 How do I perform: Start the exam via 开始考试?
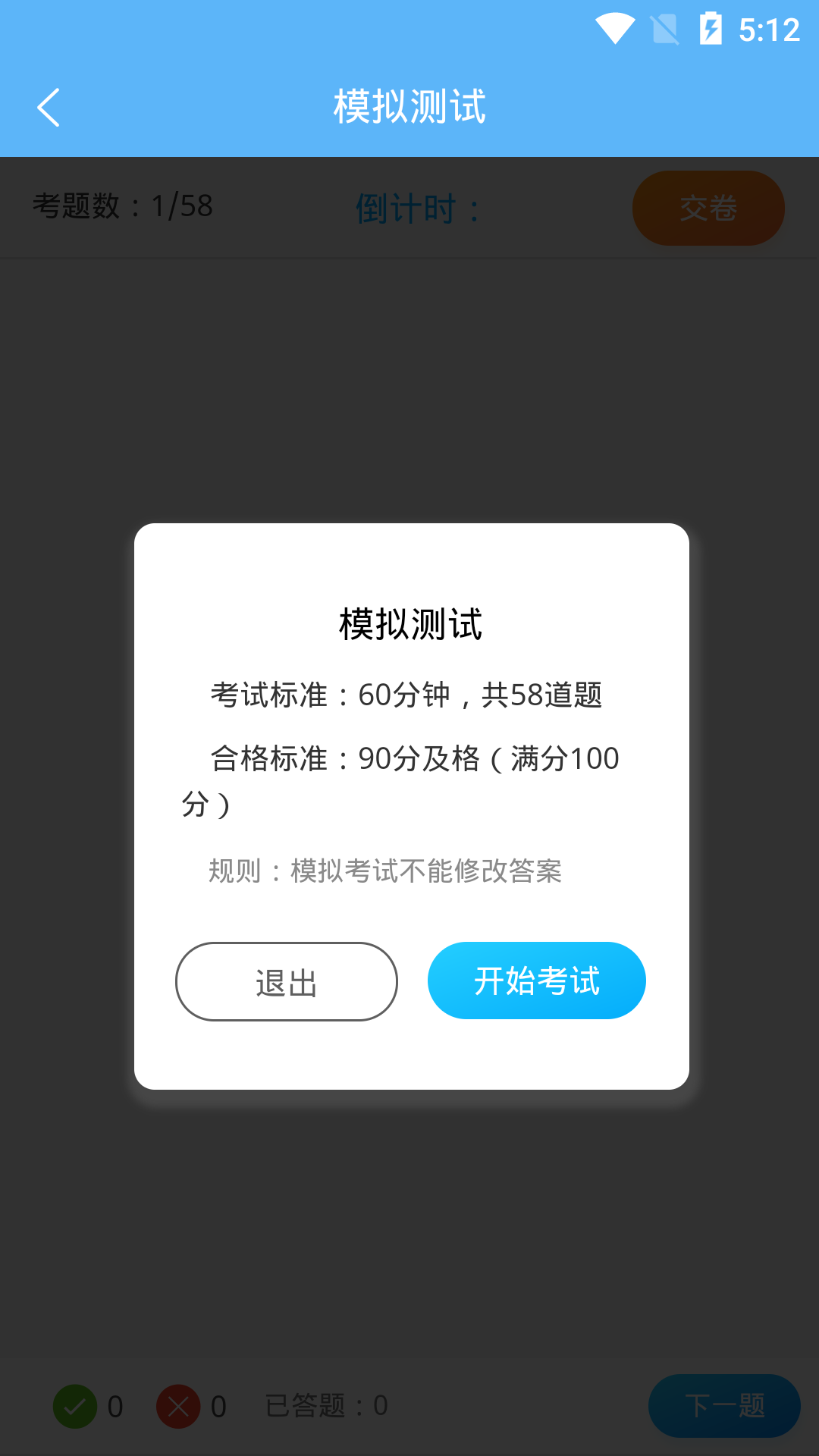(536, 980)
